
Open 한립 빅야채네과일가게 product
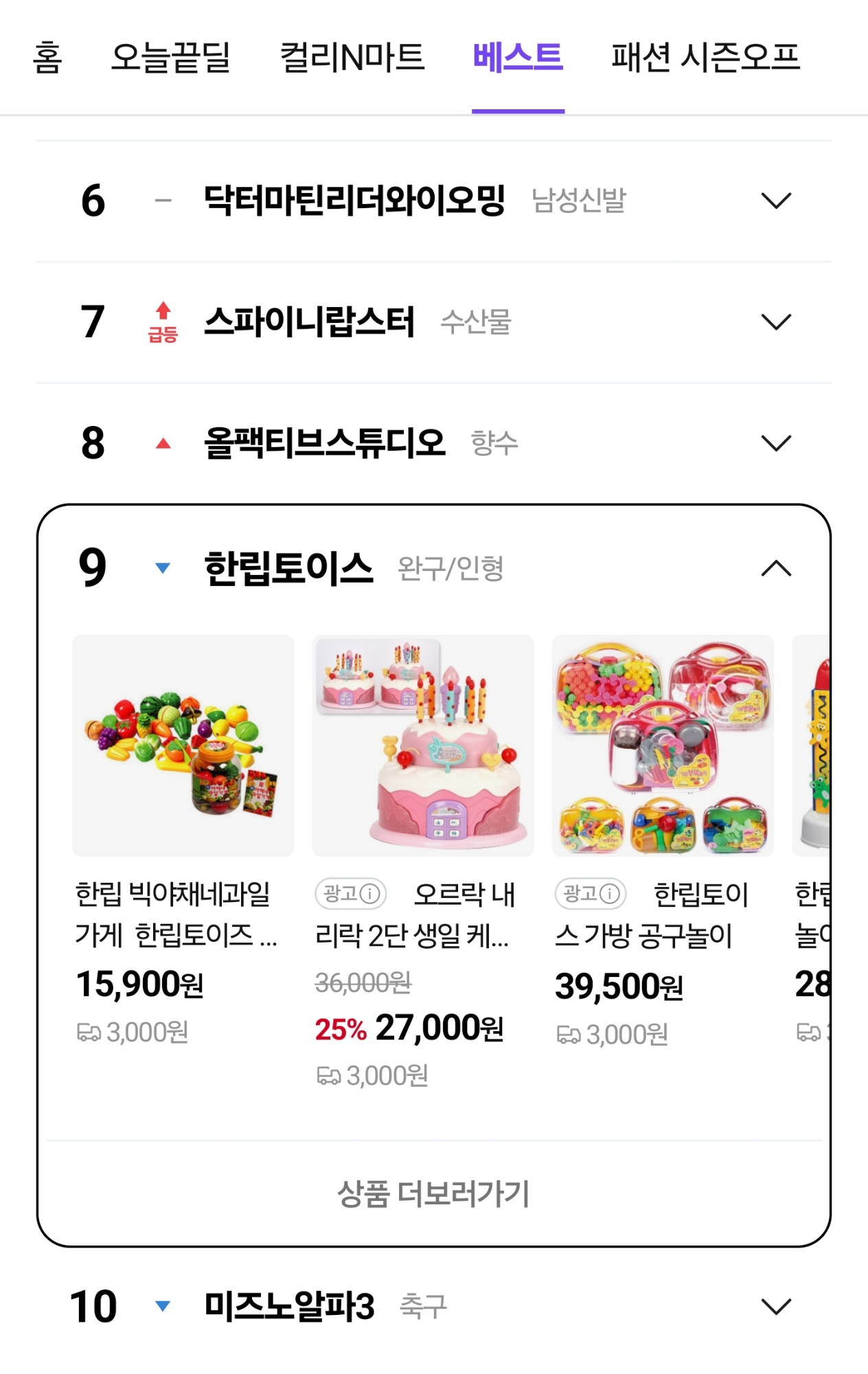pyautogui.click(x=183, y=745)
